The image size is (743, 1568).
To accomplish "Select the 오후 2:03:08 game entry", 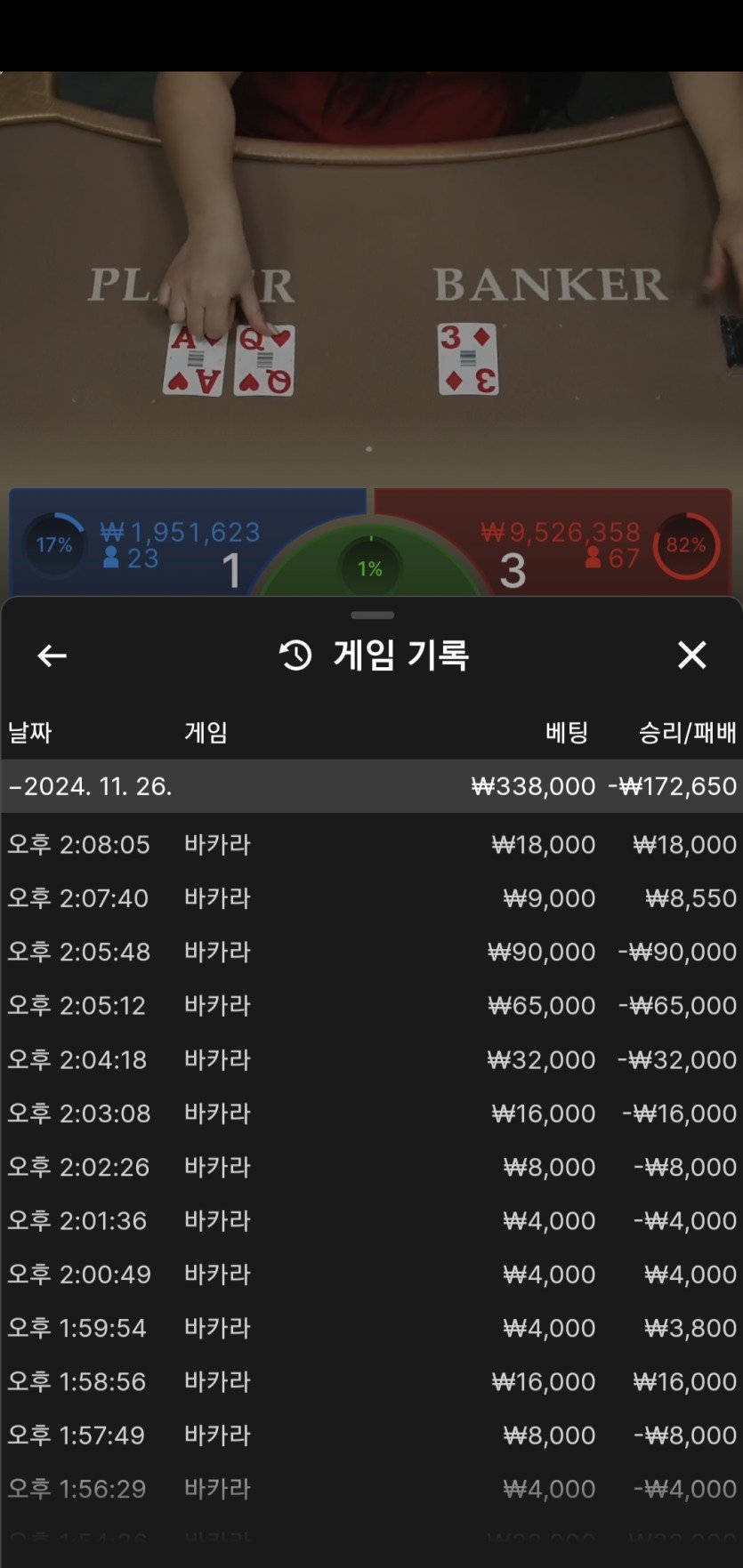I will [371, 1113].
